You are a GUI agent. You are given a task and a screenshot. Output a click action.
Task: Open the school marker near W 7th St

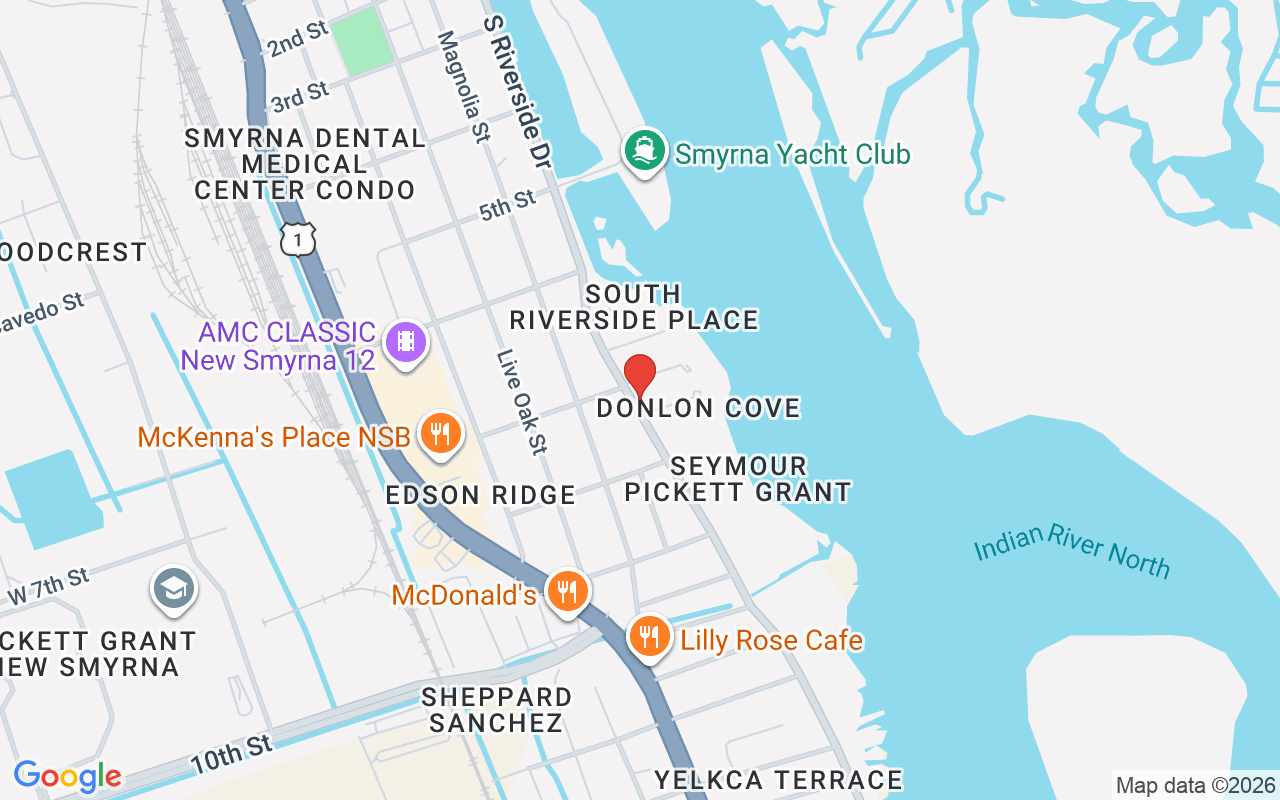click(173, 589)
